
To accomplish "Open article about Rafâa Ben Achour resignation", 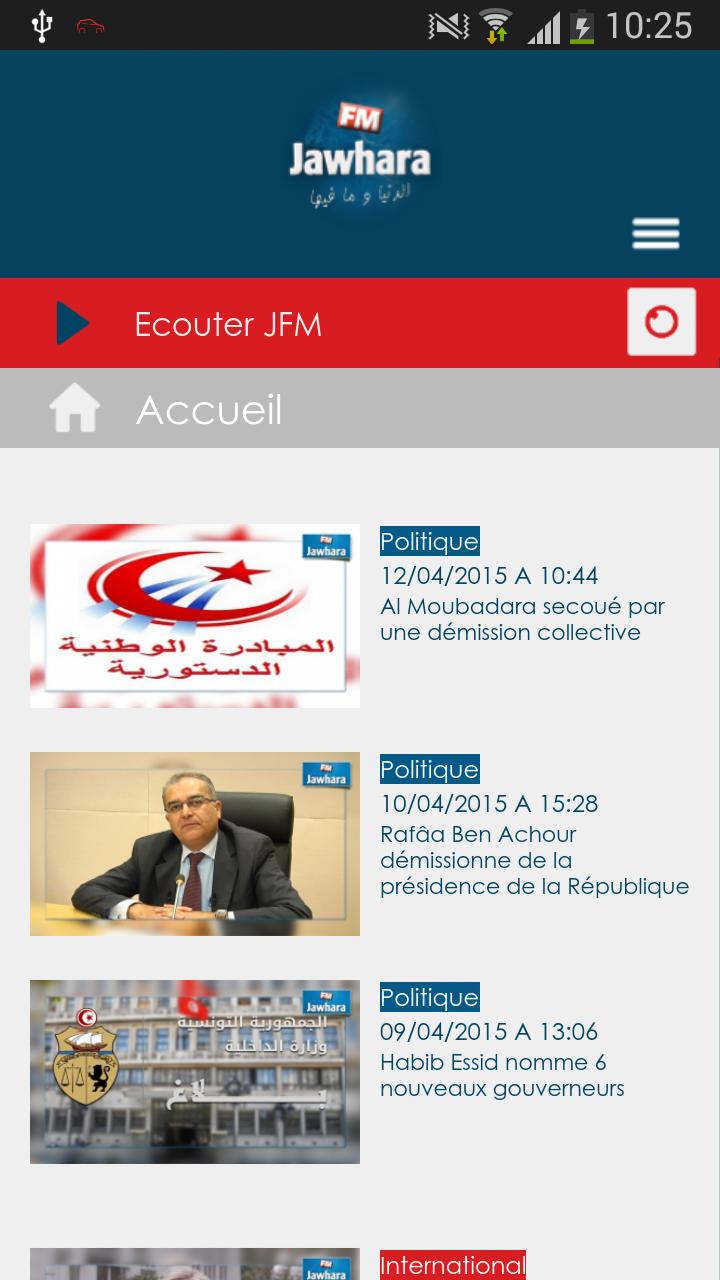I will pos(534,860).
